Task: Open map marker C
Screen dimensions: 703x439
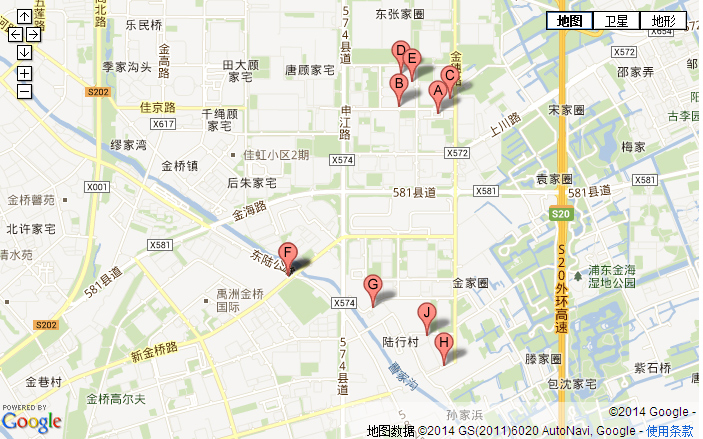Action: [x=450, y=76]
